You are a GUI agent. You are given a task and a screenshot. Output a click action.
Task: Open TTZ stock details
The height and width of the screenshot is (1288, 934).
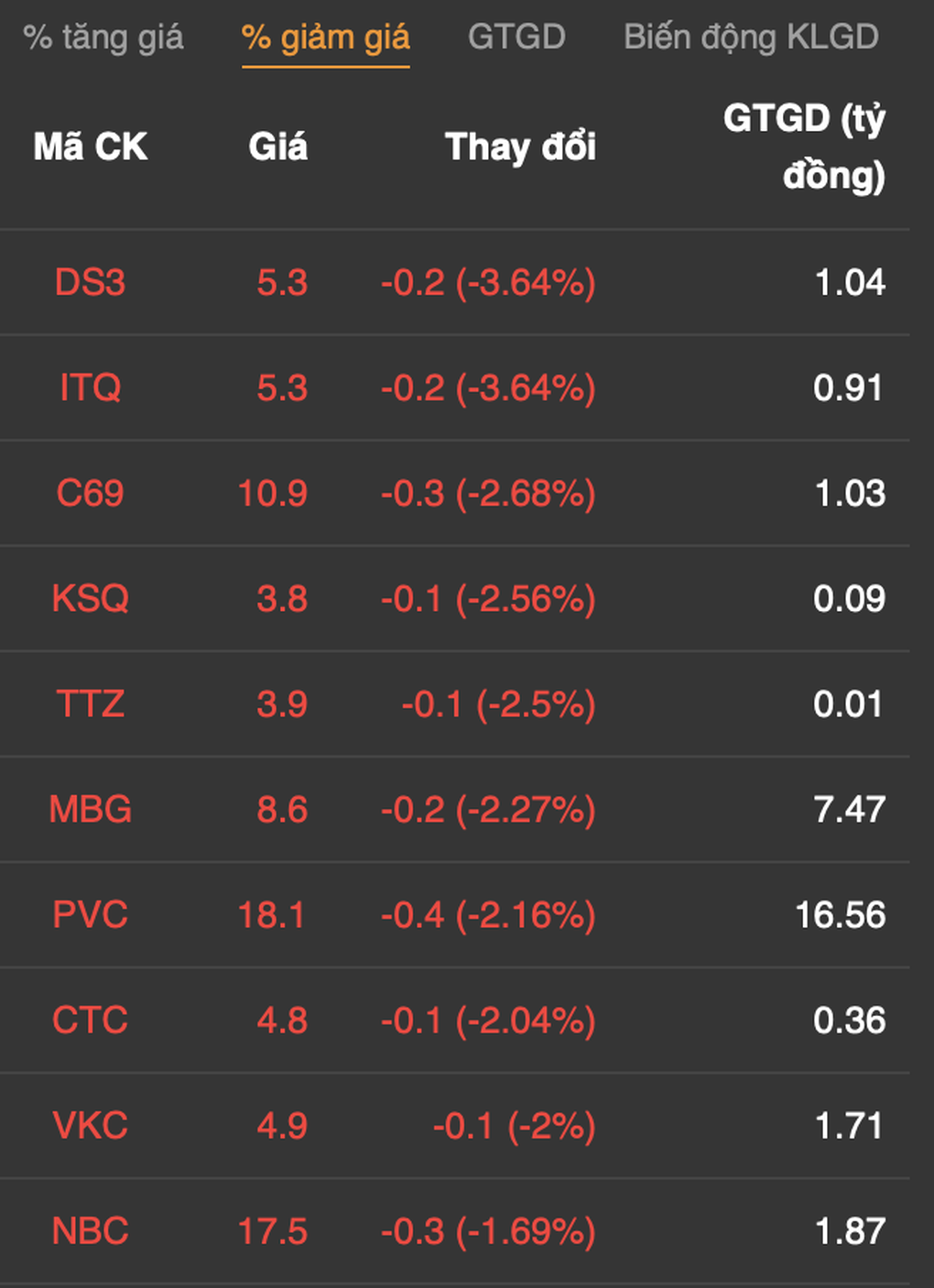pyautogui.click(x=90, y=704)
